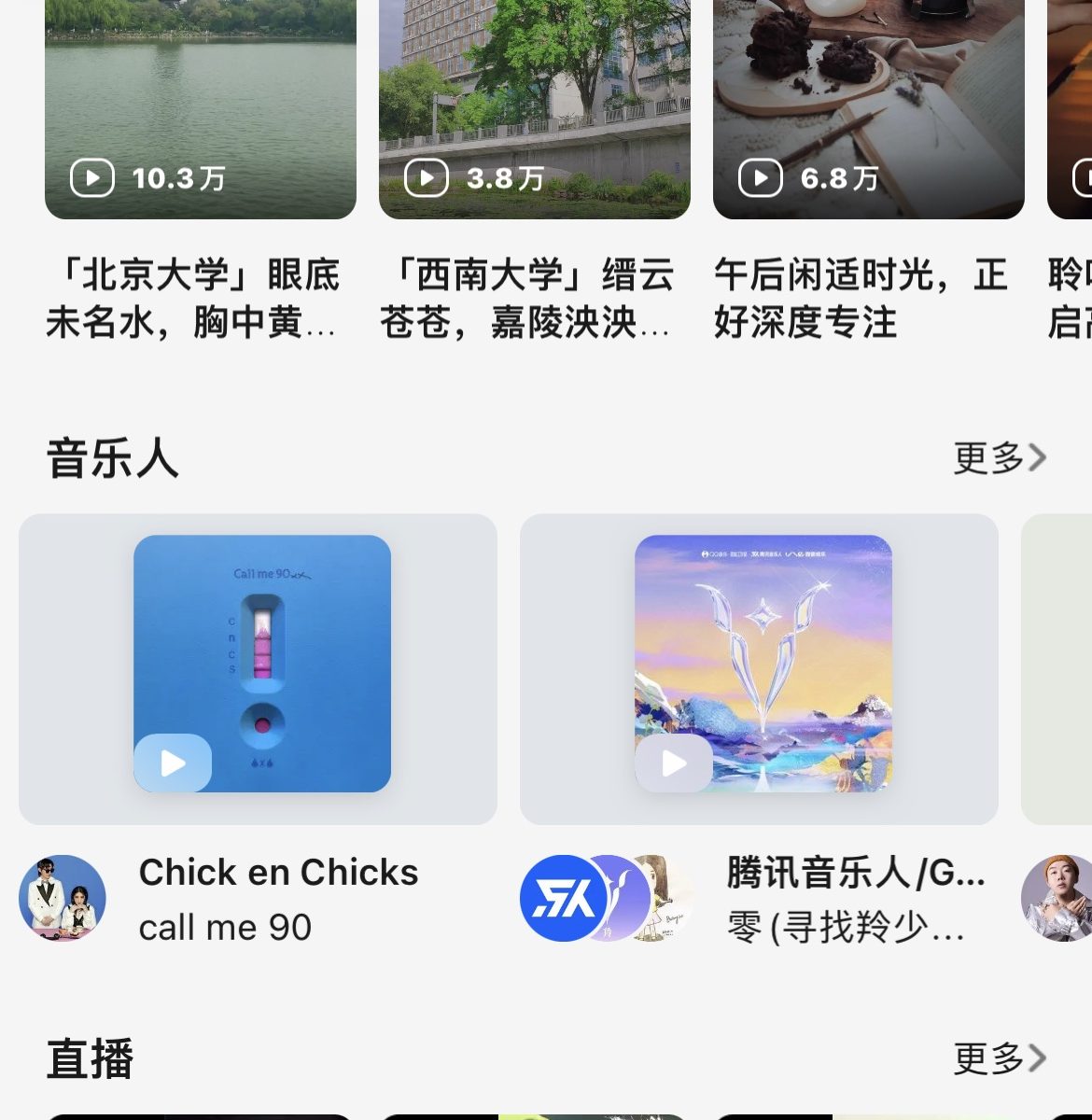View more in 直播 section
Viewport: 1092px width, 1120px height.
coord(999,1058)
